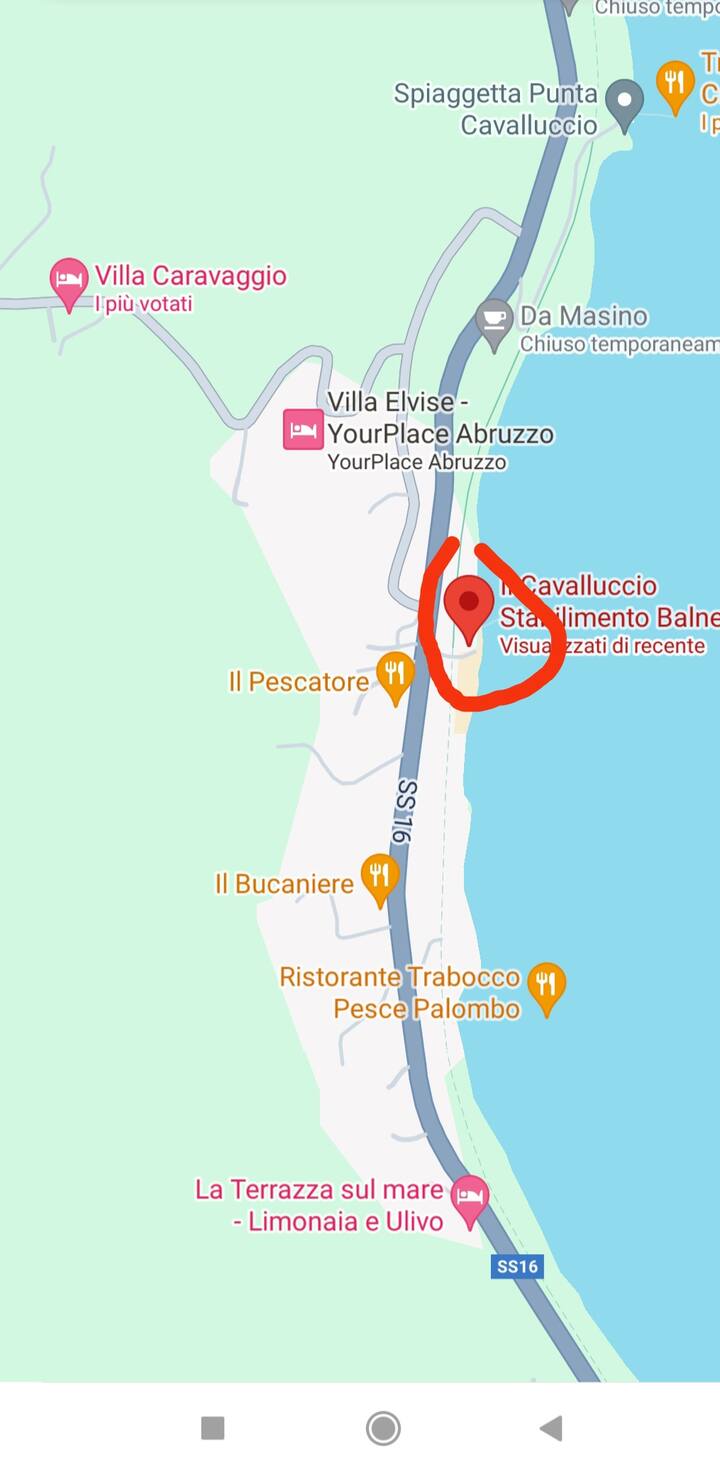Open the Villa Caravaggio hotel marker
Image resolution: width=720 pixels, height=1474 pixels.
[x=69, y=280]
